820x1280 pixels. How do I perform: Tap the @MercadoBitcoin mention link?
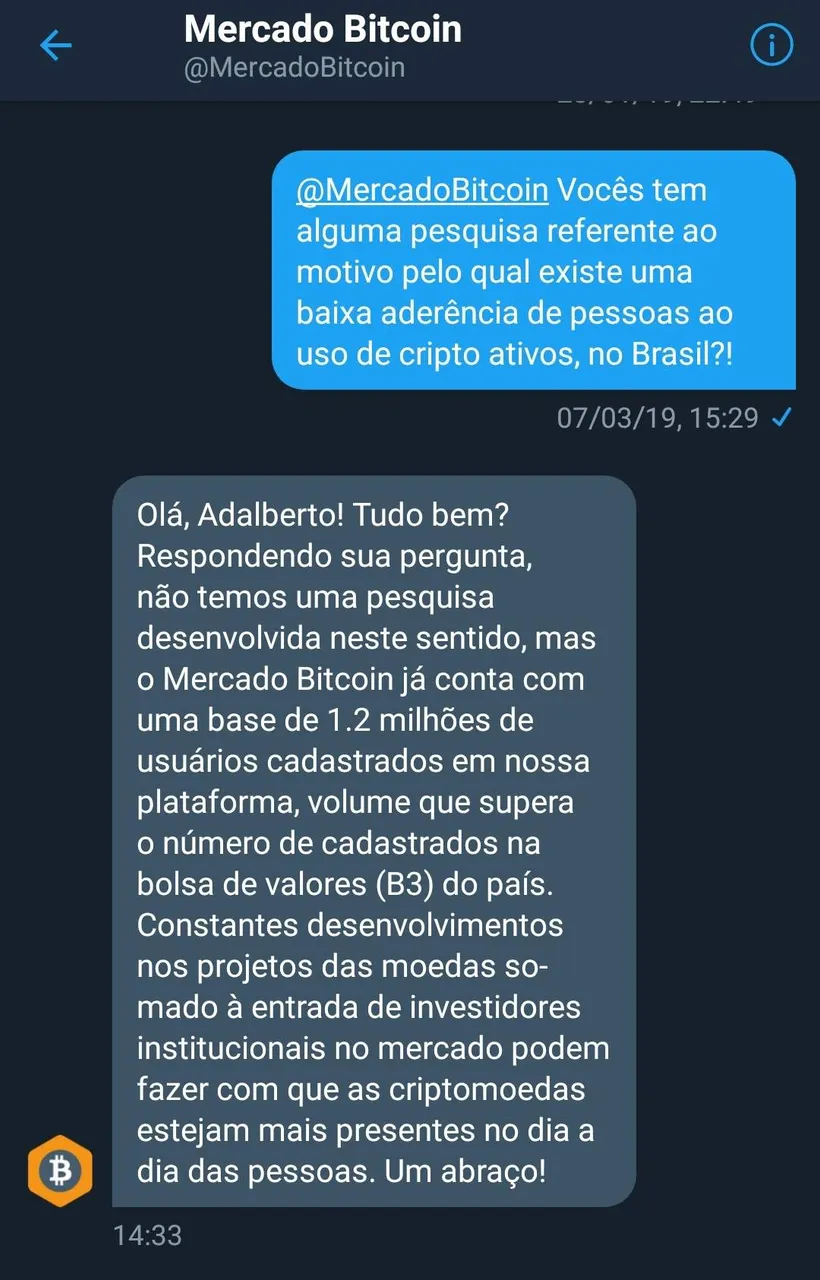(422, 189)
